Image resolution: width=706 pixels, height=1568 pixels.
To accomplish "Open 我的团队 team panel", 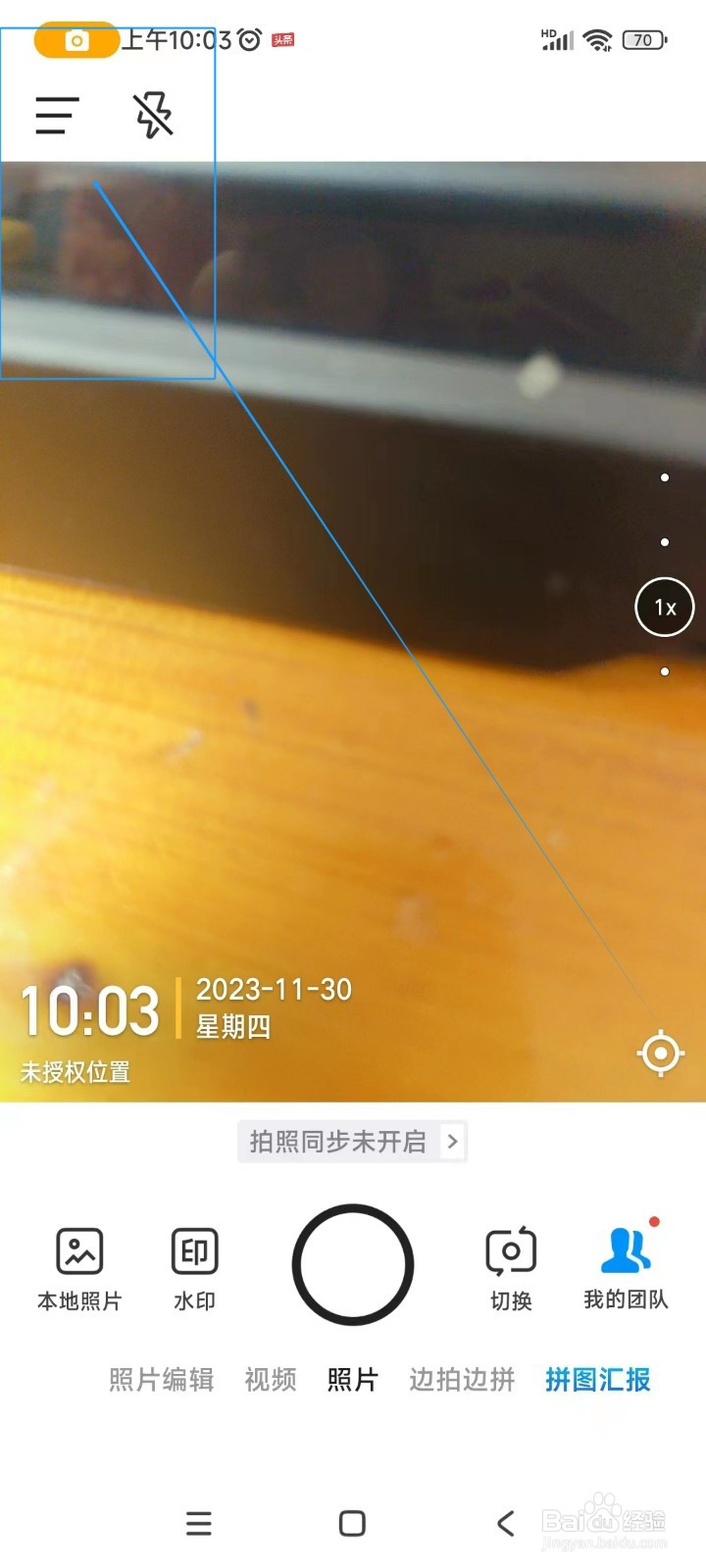I will click(x=626, y=1267).
